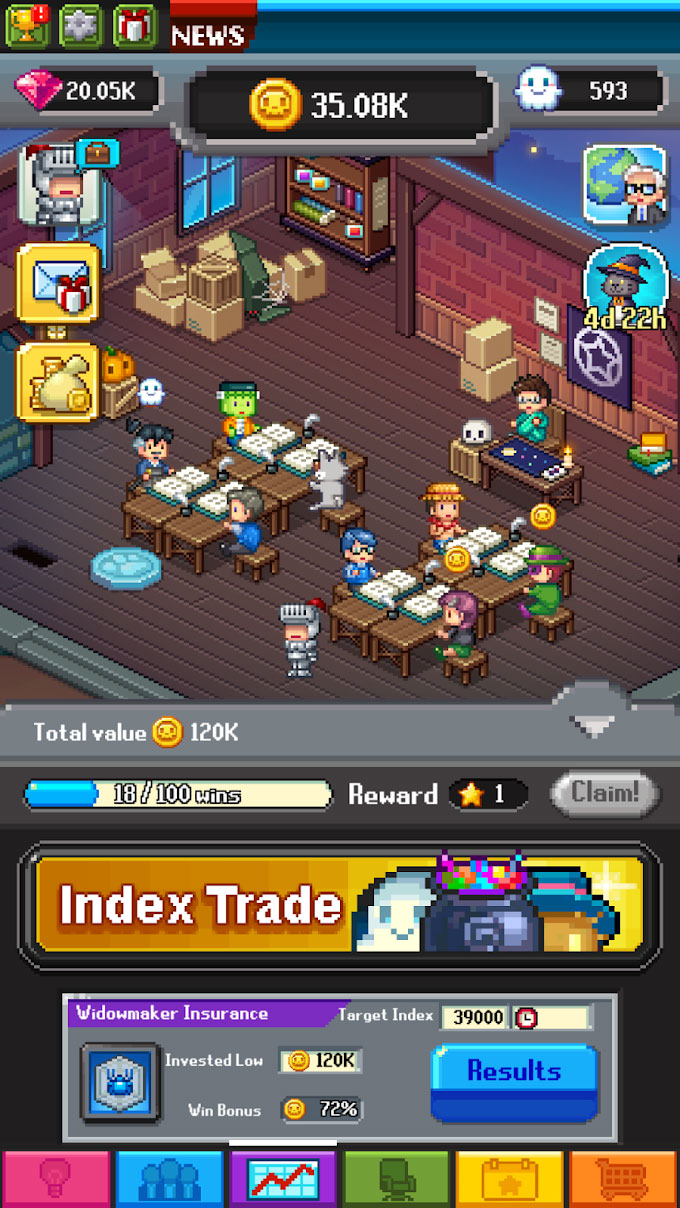Open the mailbox with gift
Screen dimensions: 680x1208
point(58,282)
